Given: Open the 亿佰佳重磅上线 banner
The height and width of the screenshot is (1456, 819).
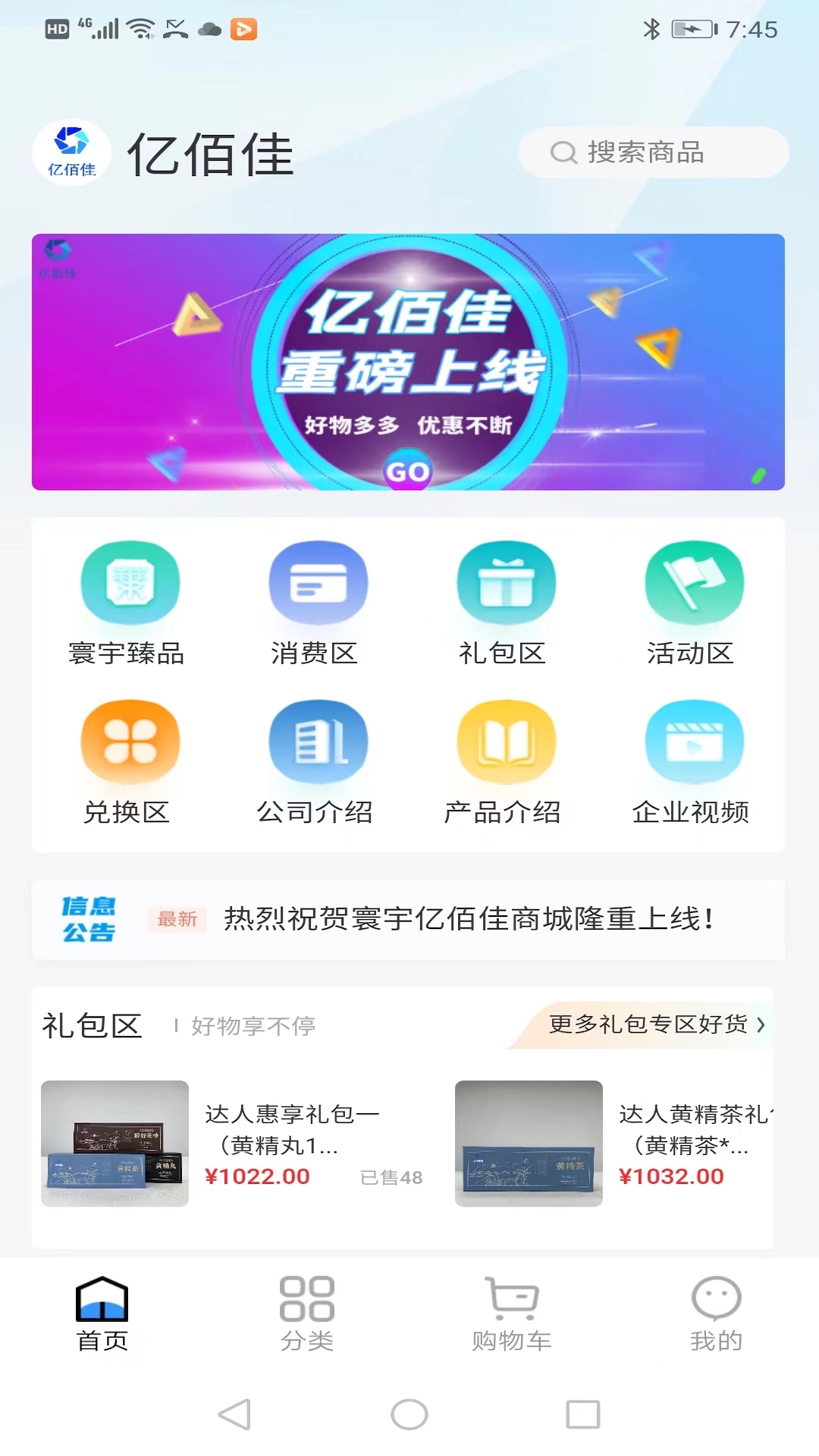Looking at the screenshot, I should 408,362.
